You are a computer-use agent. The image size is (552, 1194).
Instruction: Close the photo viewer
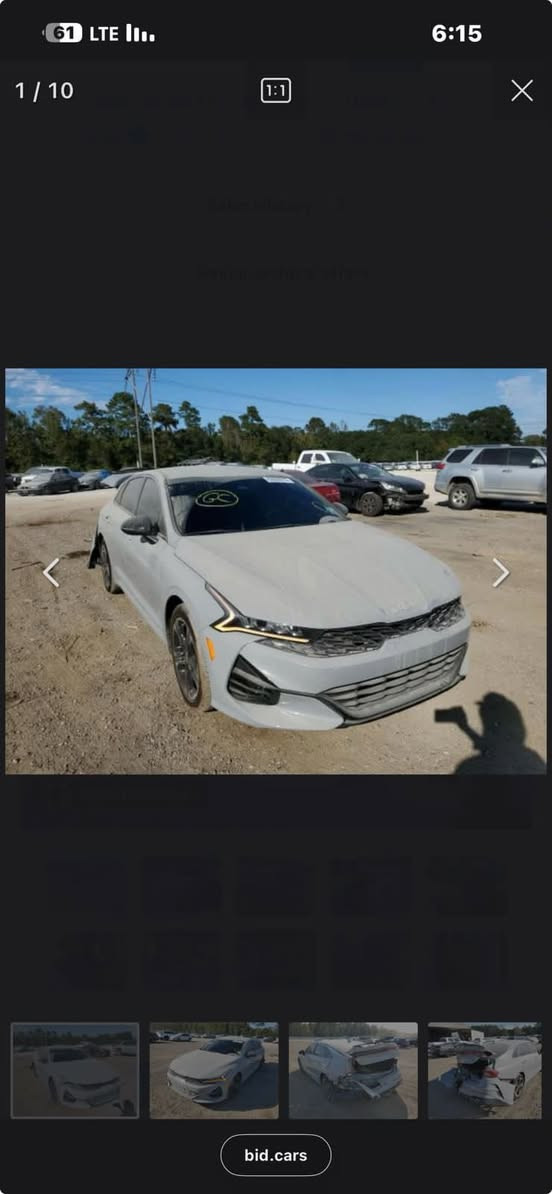click(522, 91)
